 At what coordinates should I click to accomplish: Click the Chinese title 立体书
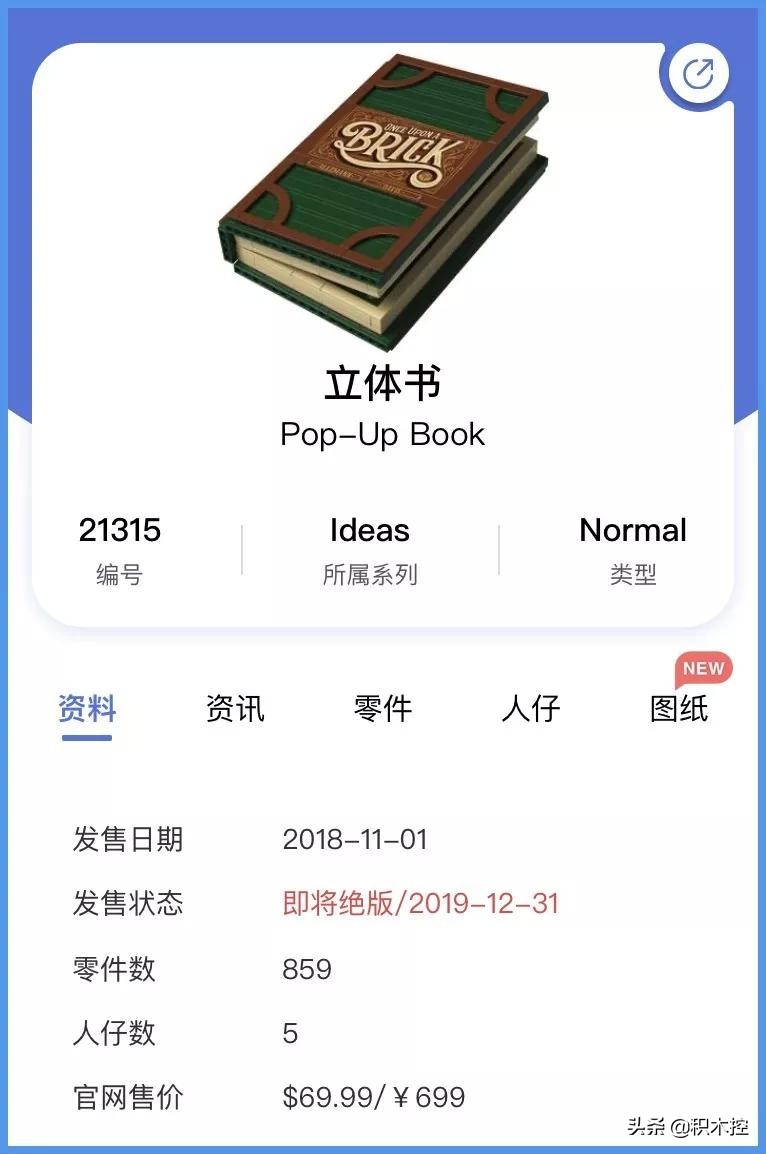(382, 379)
